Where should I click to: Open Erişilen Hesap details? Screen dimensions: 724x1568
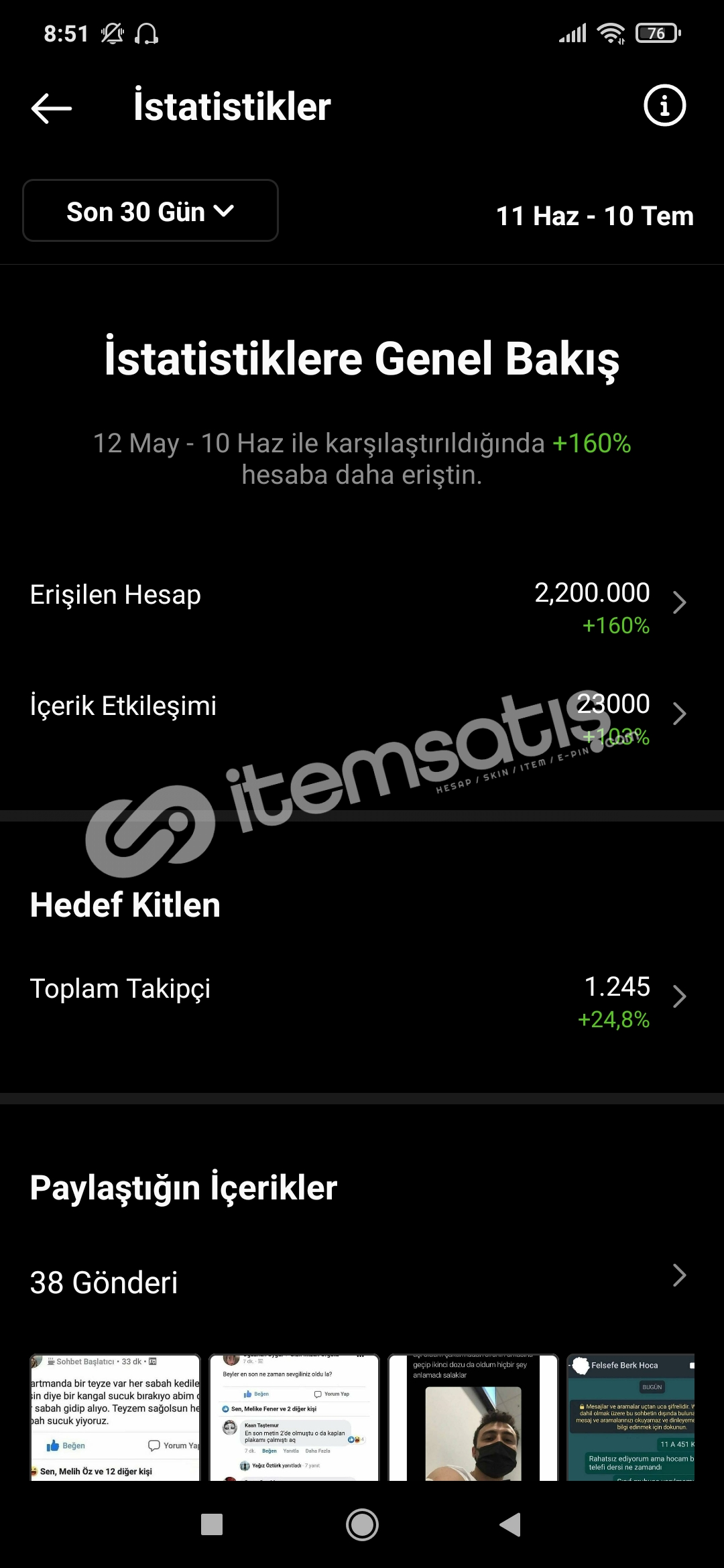(362, 607)
